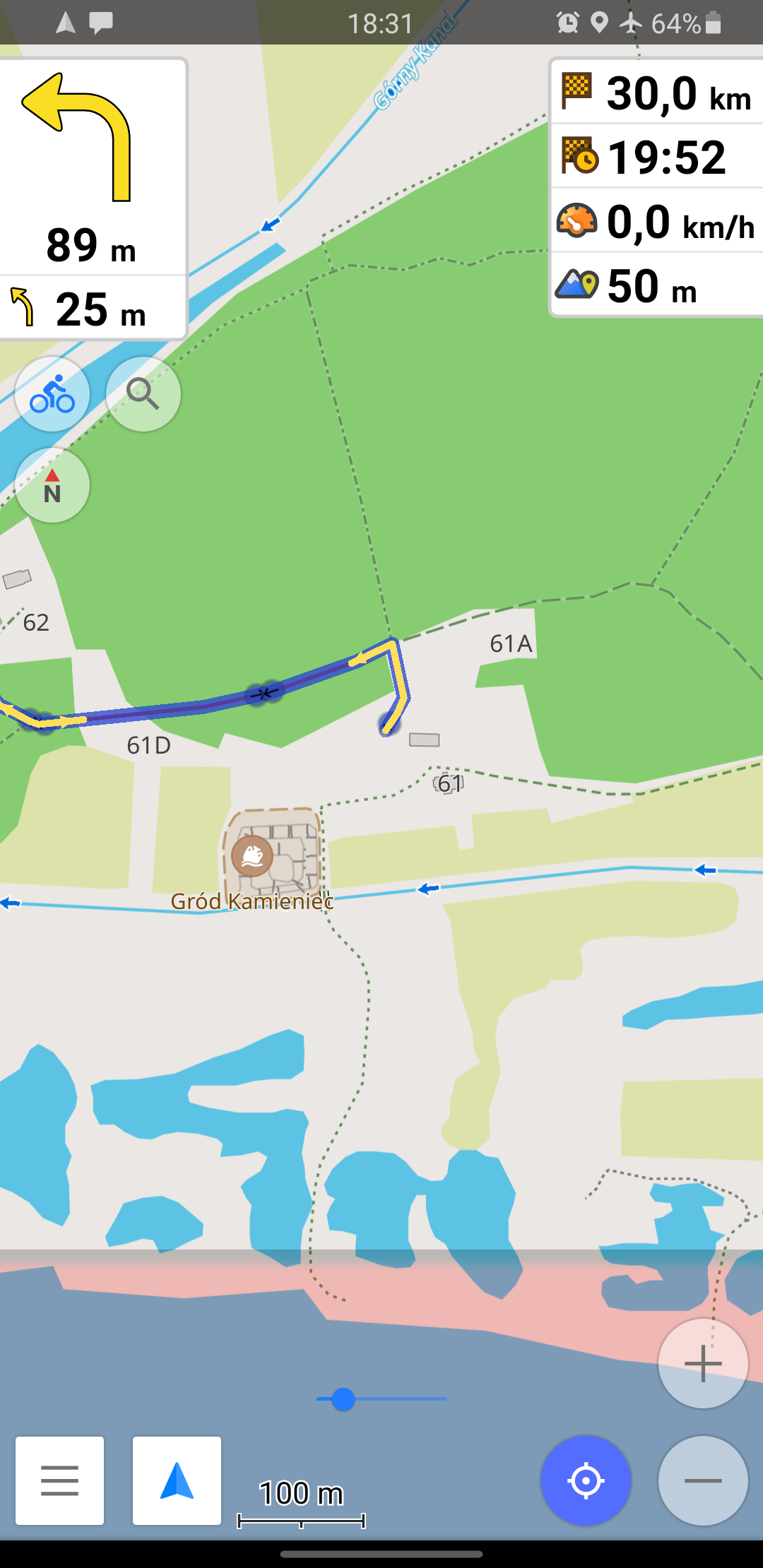
Task: Tap the blue map slider
Action: [x=343, y=1398]
